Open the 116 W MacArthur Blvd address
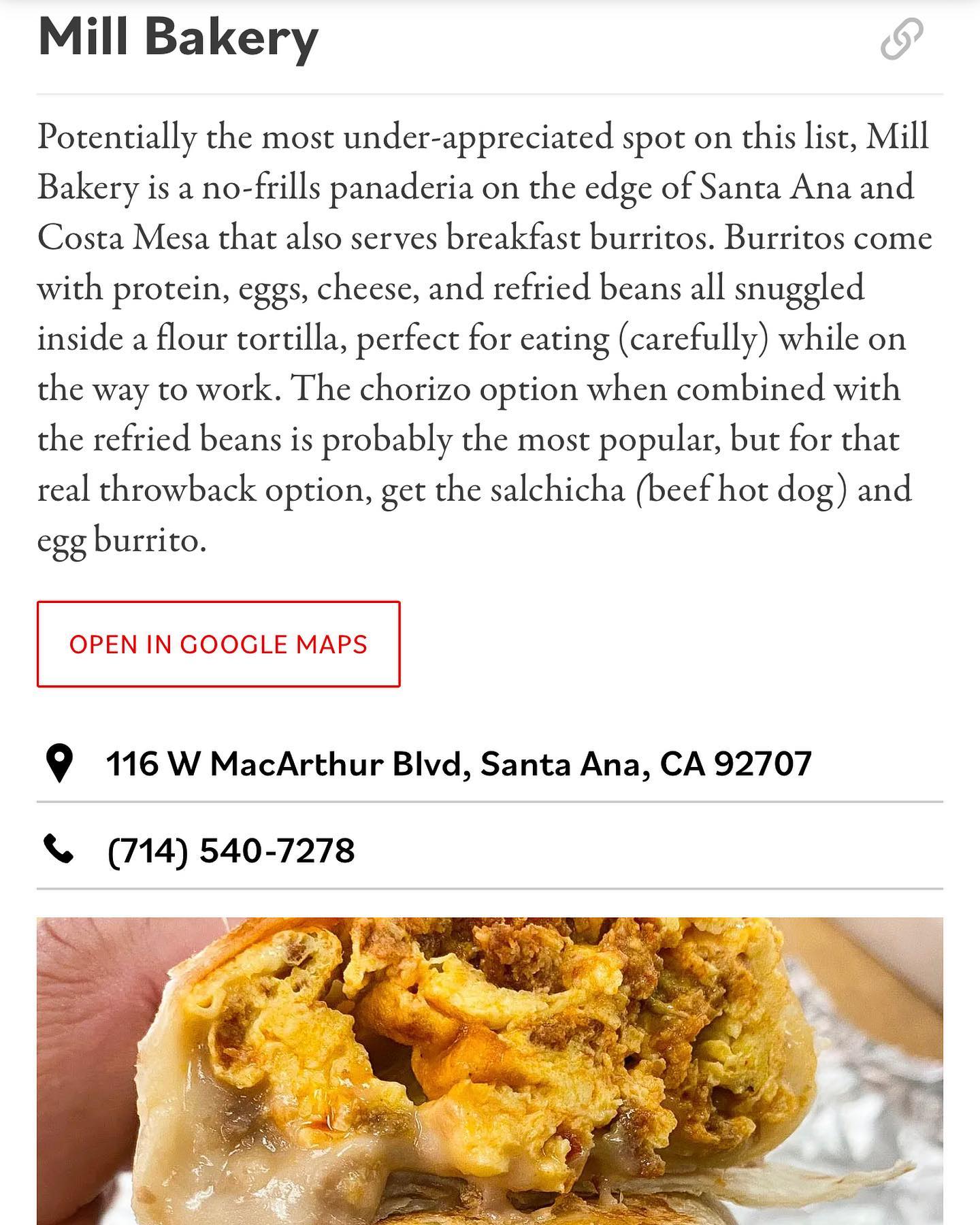 tap(459, 764)
